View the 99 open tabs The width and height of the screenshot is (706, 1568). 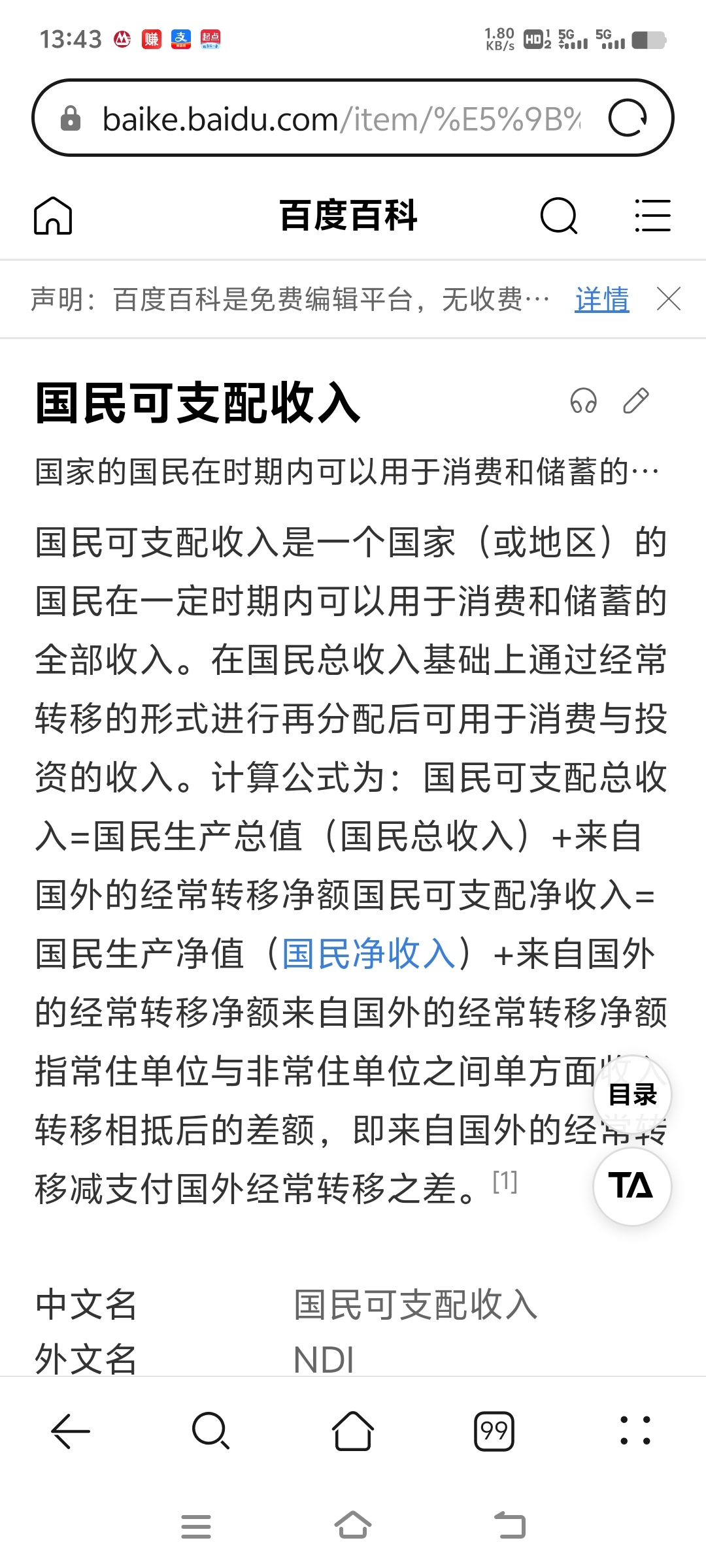click(x=494, y=1431)
